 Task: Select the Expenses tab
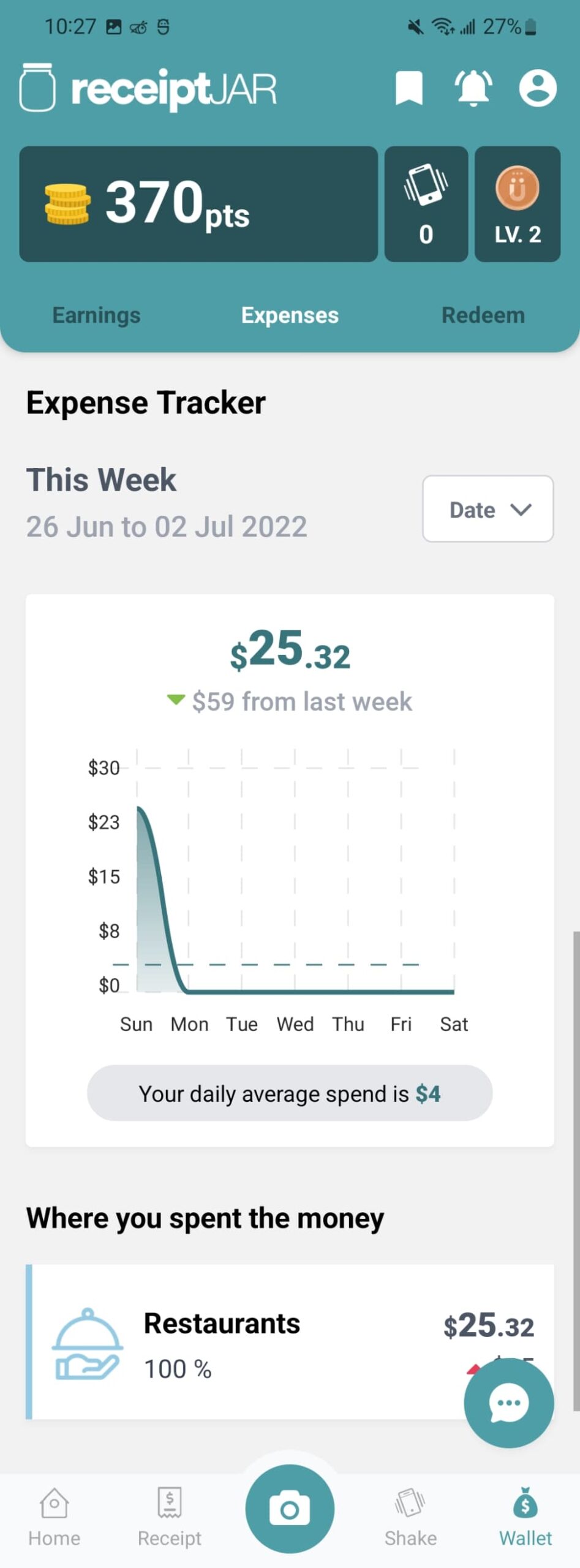tap(290, 315)
